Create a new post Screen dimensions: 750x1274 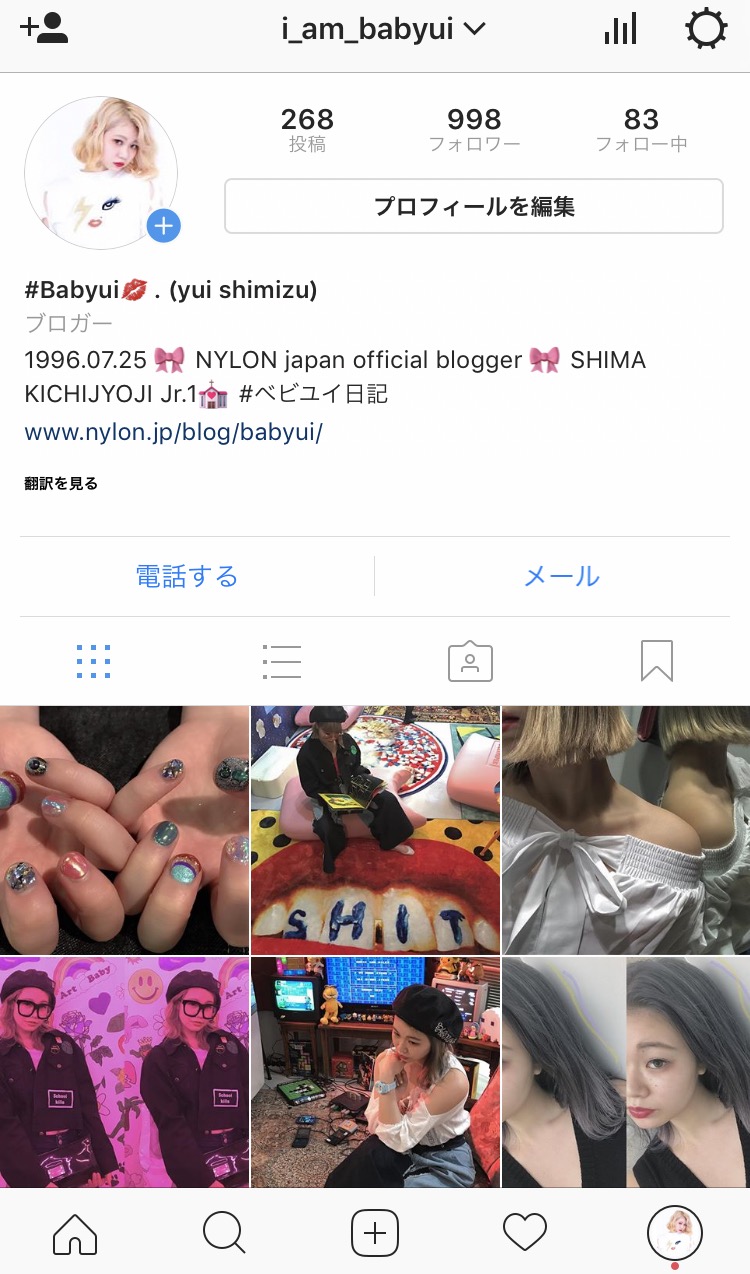click(x=375, y=1233)
